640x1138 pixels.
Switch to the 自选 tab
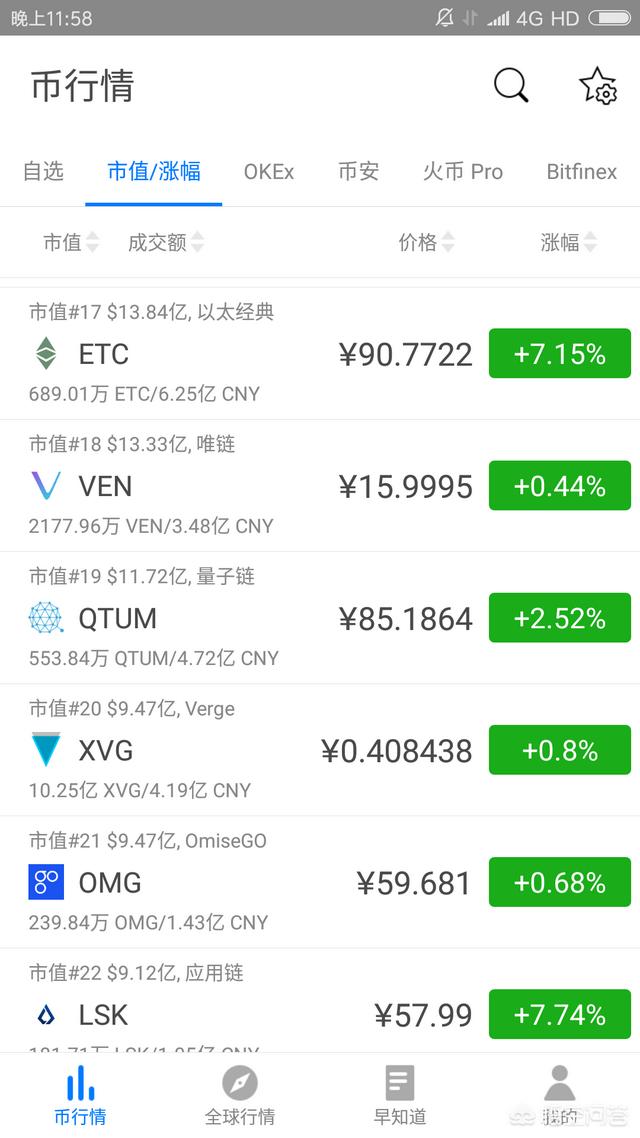pos(43,172)
